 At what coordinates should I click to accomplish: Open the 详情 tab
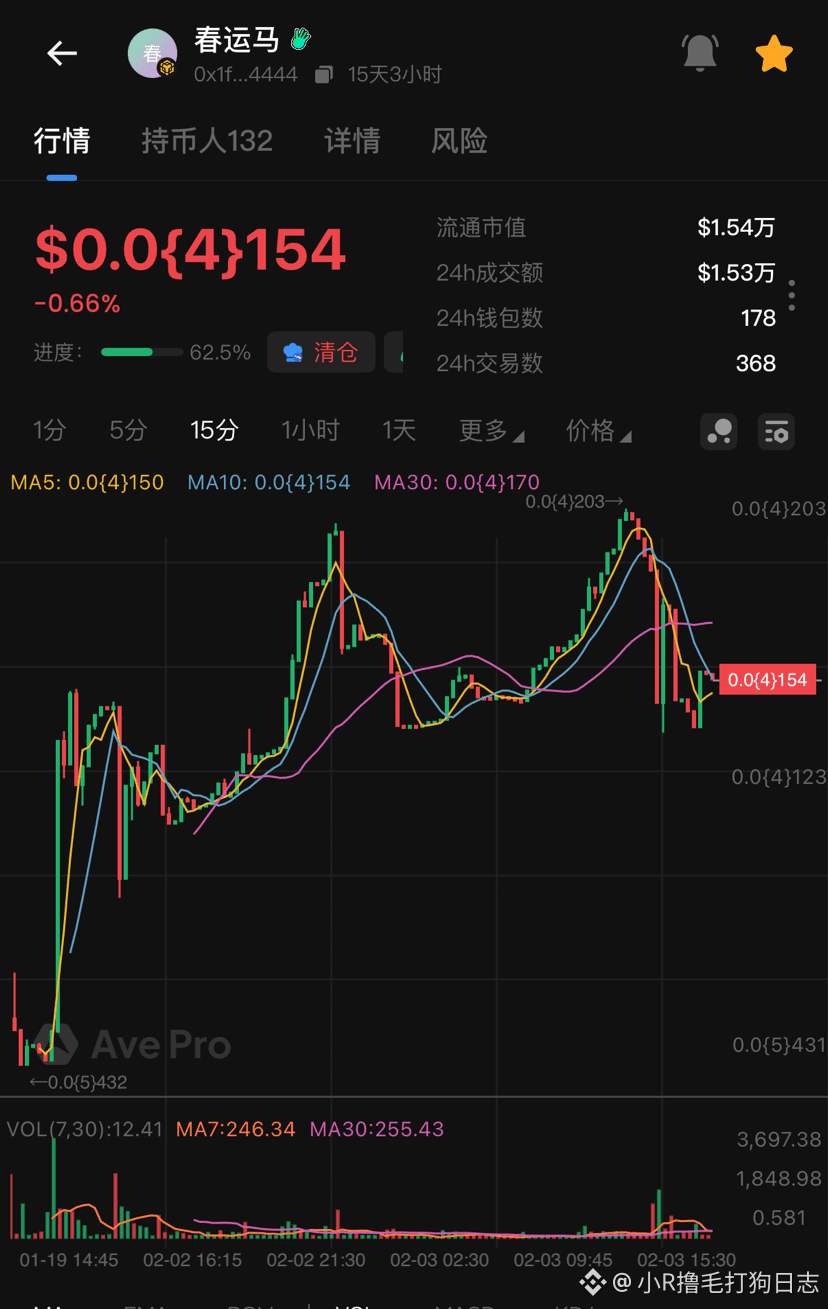[x=352, y=141]
